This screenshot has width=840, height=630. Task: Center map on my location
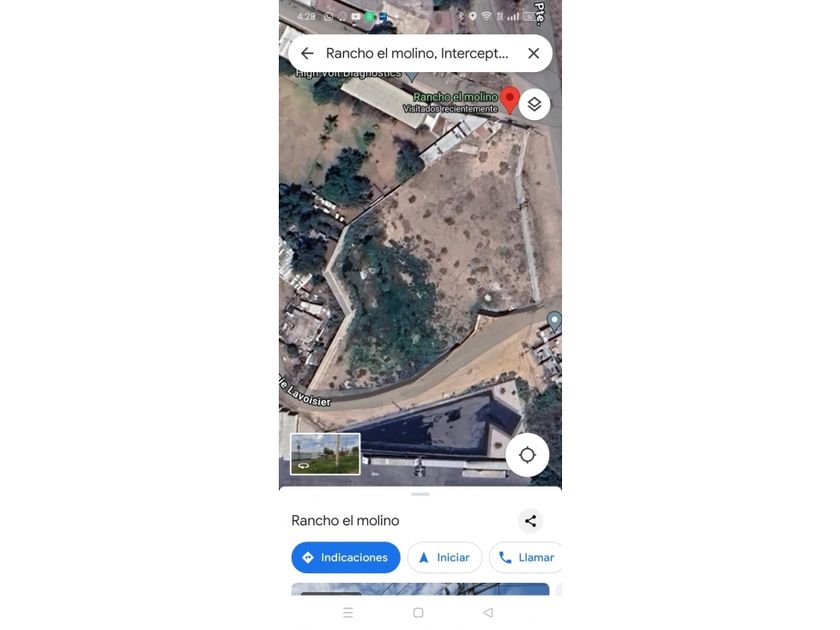(x=527, y=455)
